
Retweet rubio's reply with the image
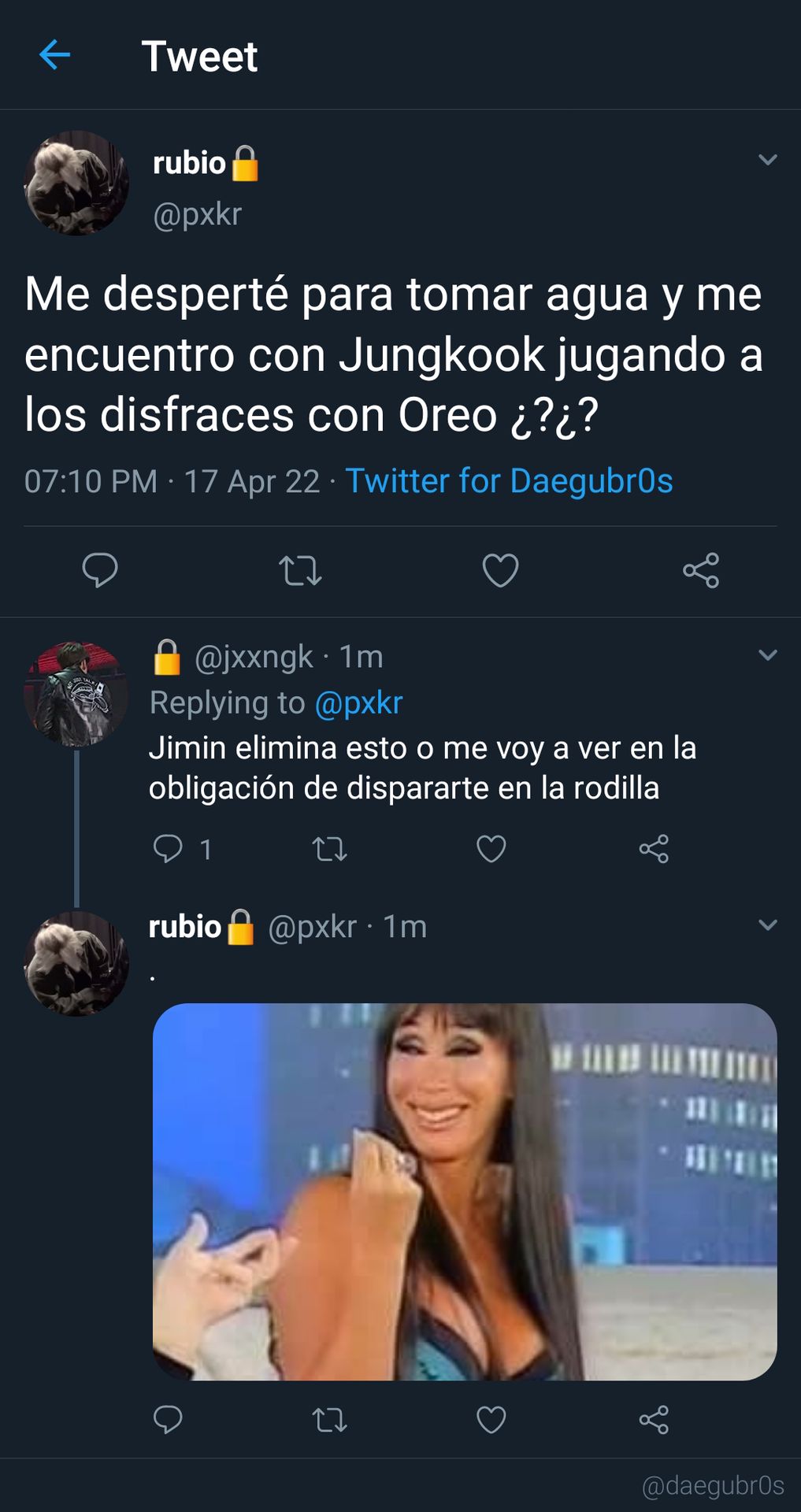[x=329, y=1420]
